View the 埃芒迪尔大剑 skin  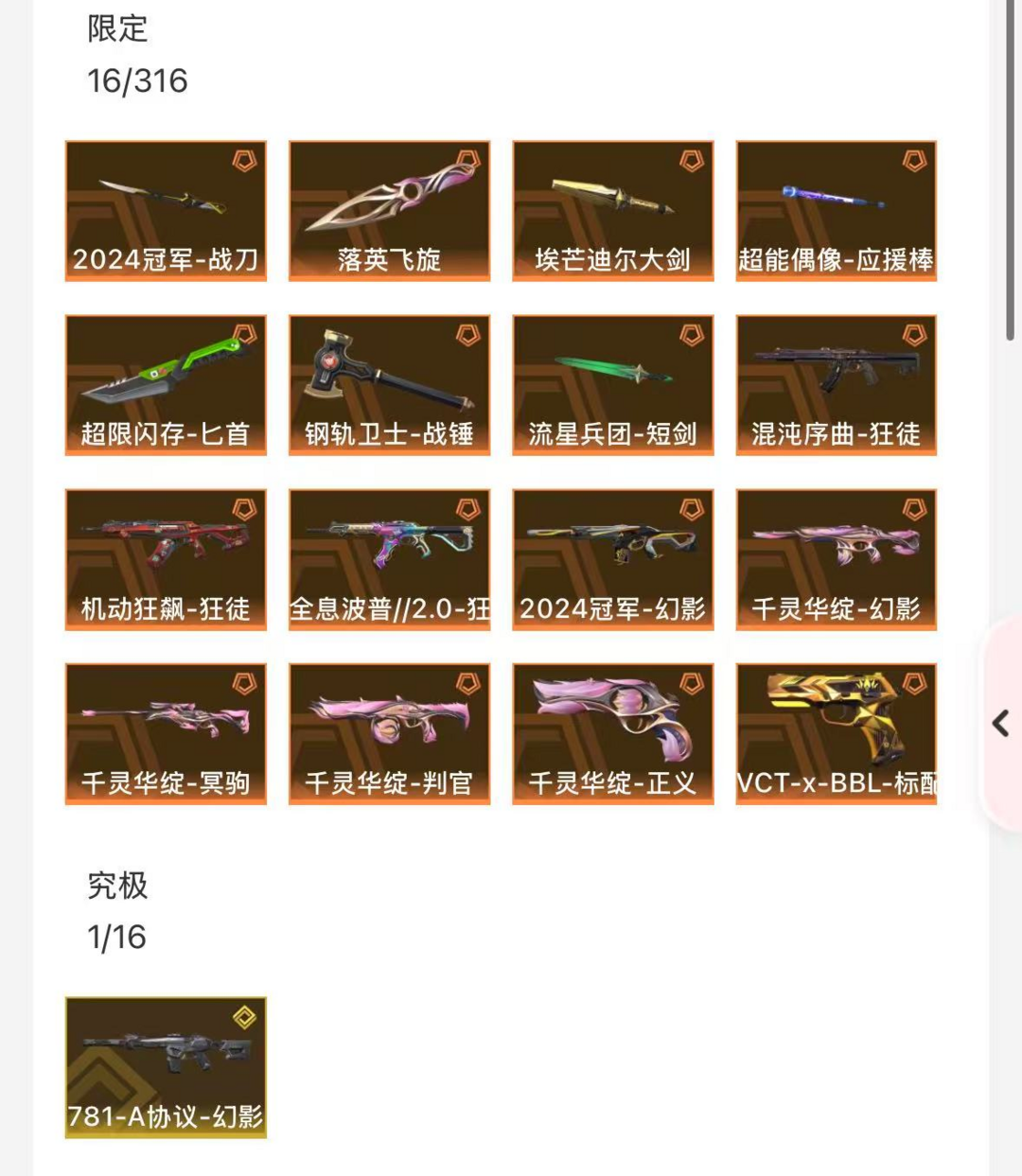pos(612,211)
